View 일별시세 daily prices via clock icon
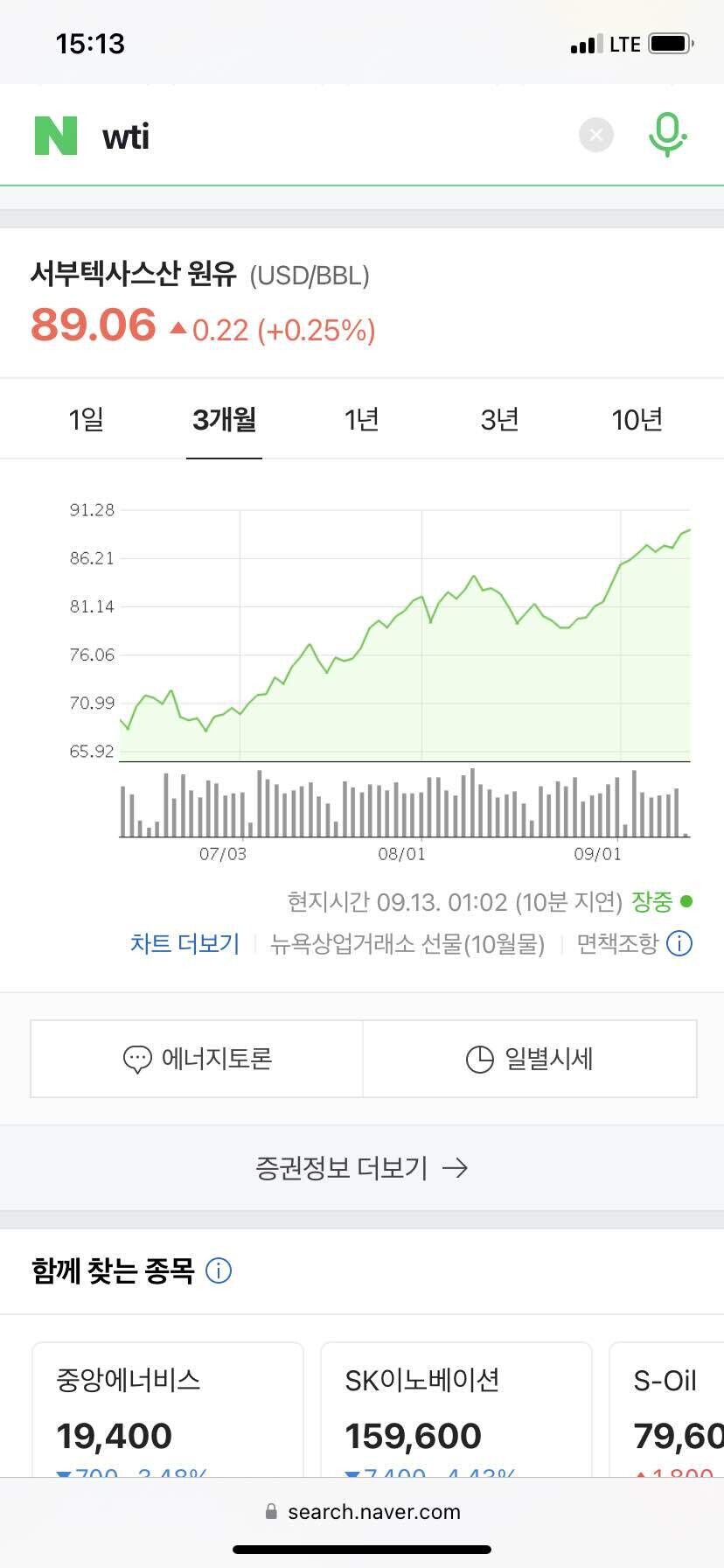The width and height of the screenshot is (724, 1568). click(x=529, y=1059)
